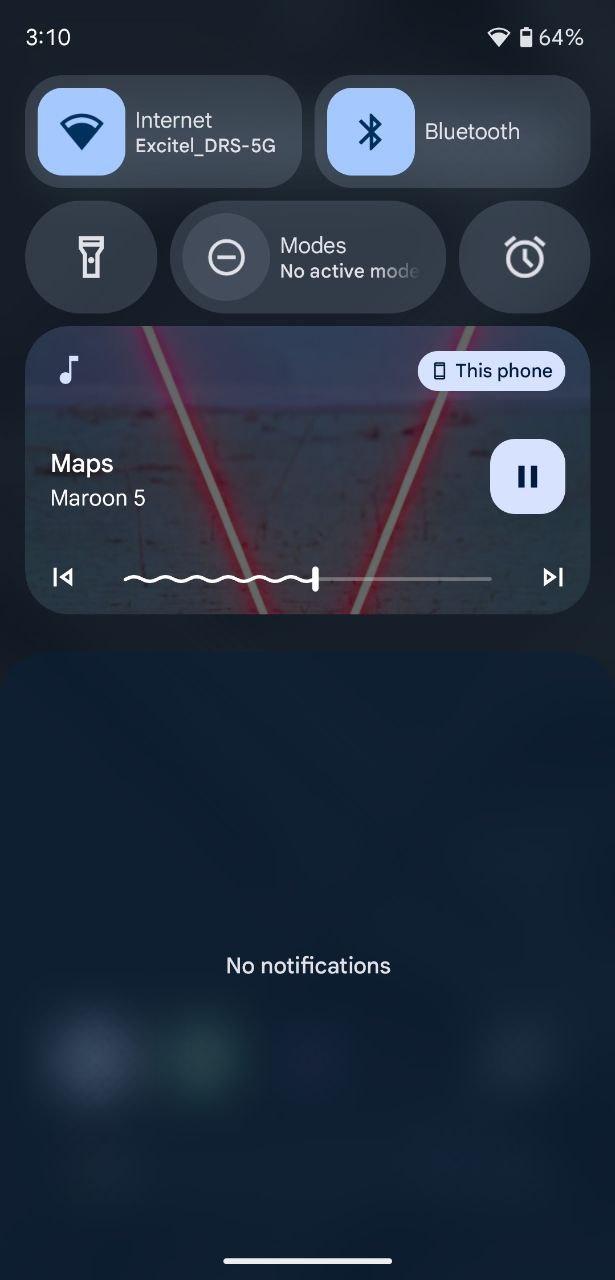Tap the media progress bar to seek
The height and width of the screenshot is (1280, 615).
[308, 578]
